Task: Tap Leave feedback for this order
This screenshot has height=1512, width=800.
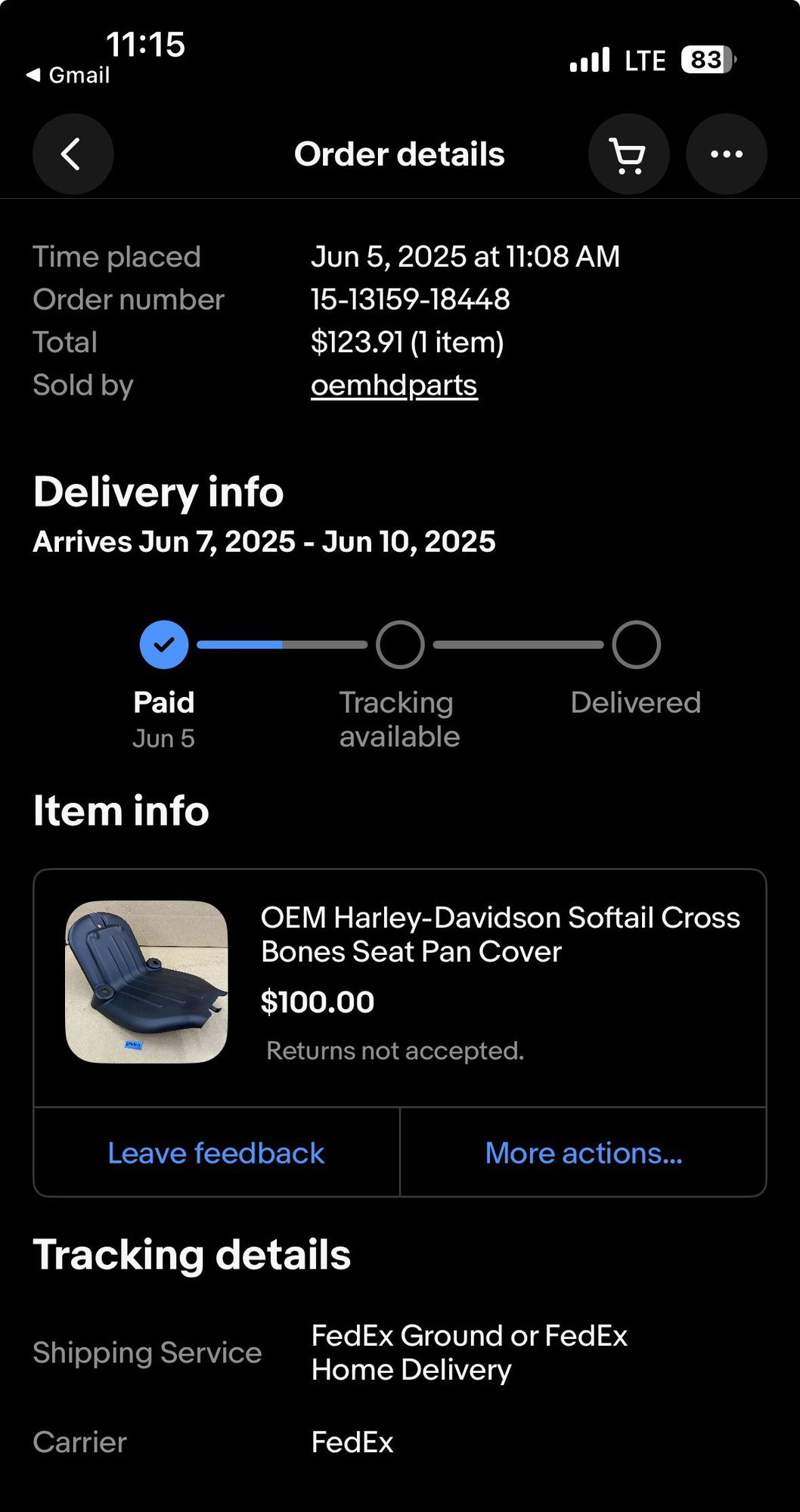Action: click(216, 1153)
